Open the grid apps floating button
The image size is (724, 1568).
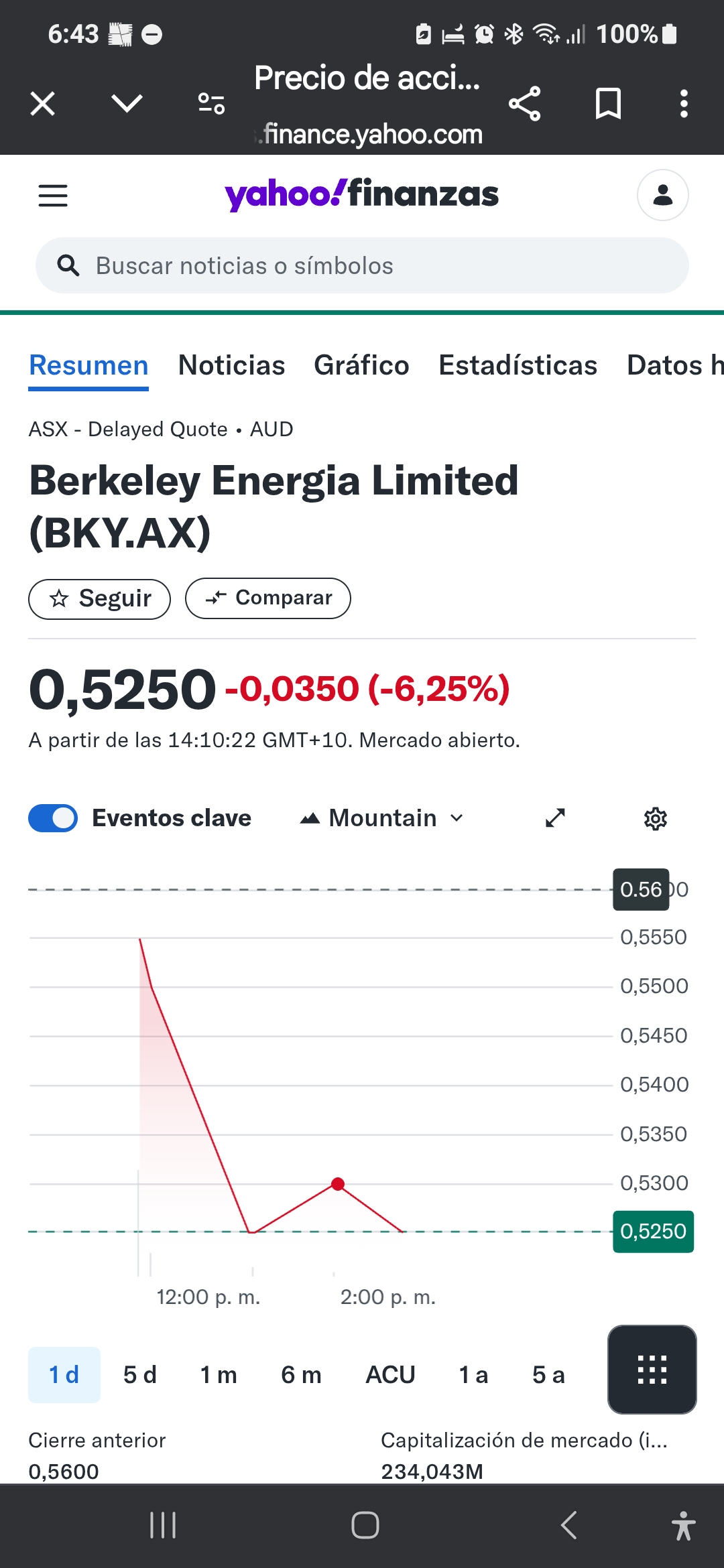652,1370
